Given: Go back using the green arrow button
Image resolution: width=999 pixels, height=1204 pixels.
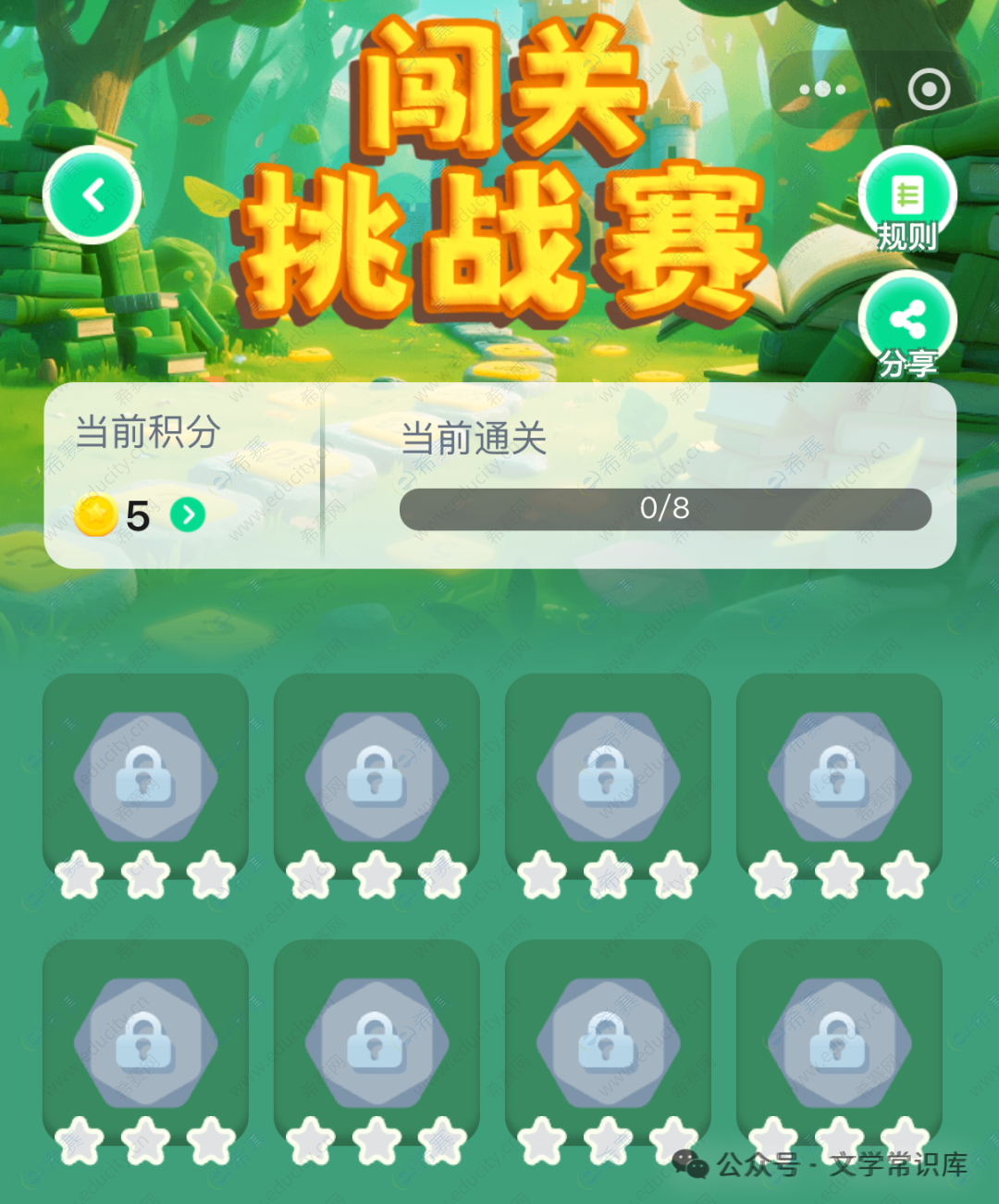Looking at the screenshot, I should (92, 195).
